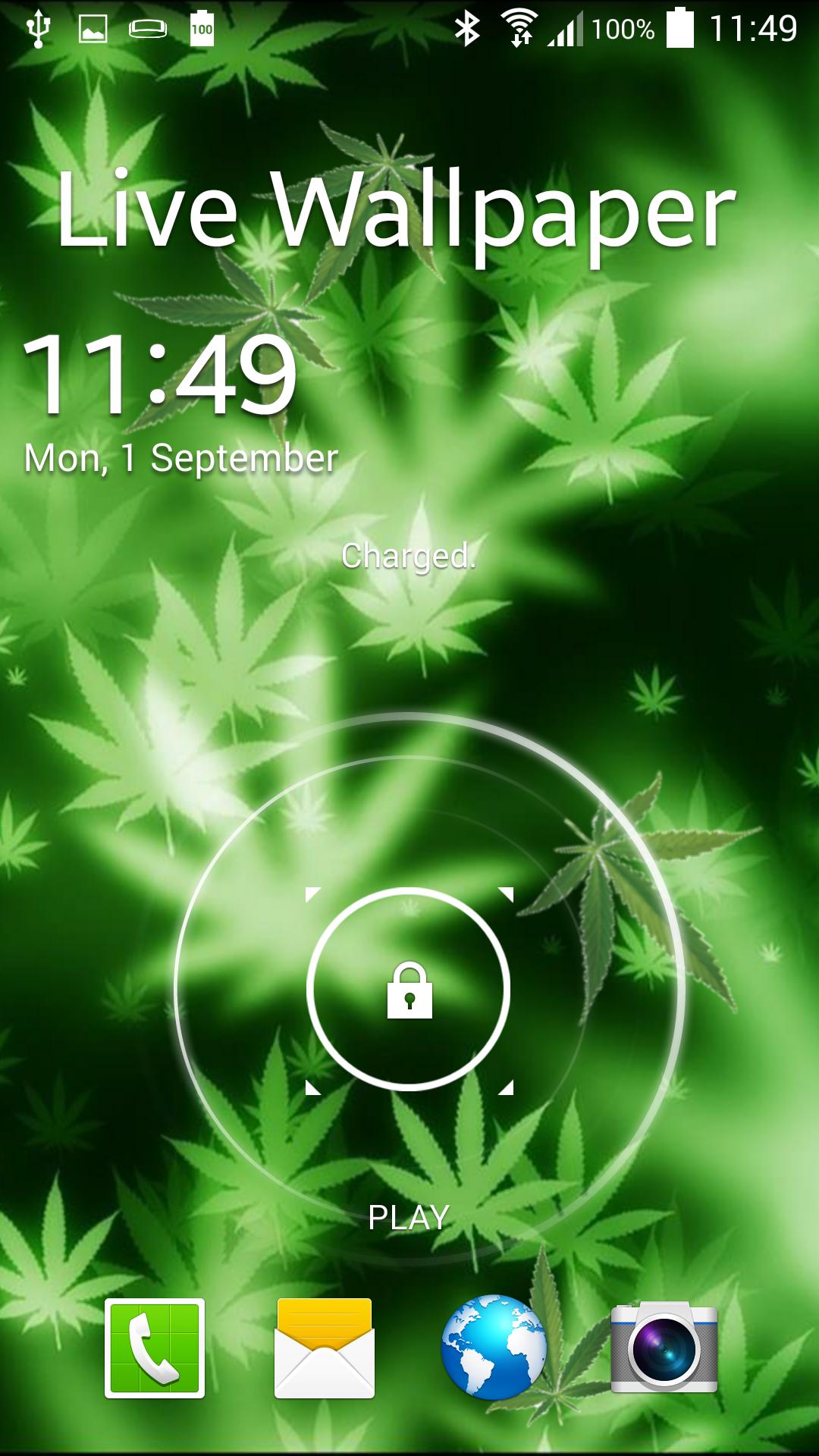This screenshot has width=819, height=1456.
Task: Open the messaging envelope shortcut
Action: 325,1348
